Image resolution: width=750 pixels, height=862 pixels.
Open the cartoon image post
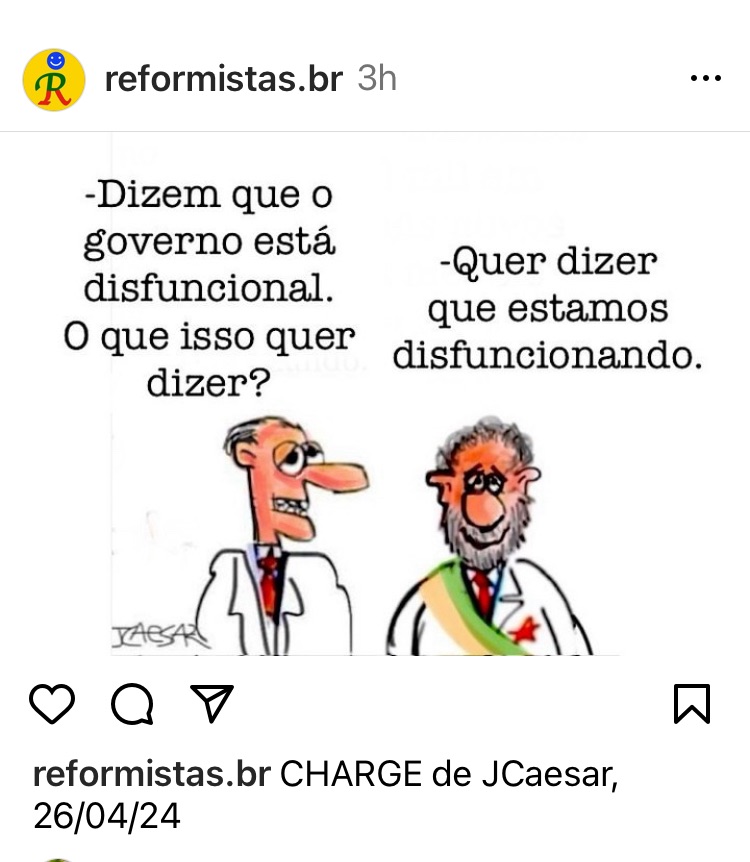click(x=375, y=400)
